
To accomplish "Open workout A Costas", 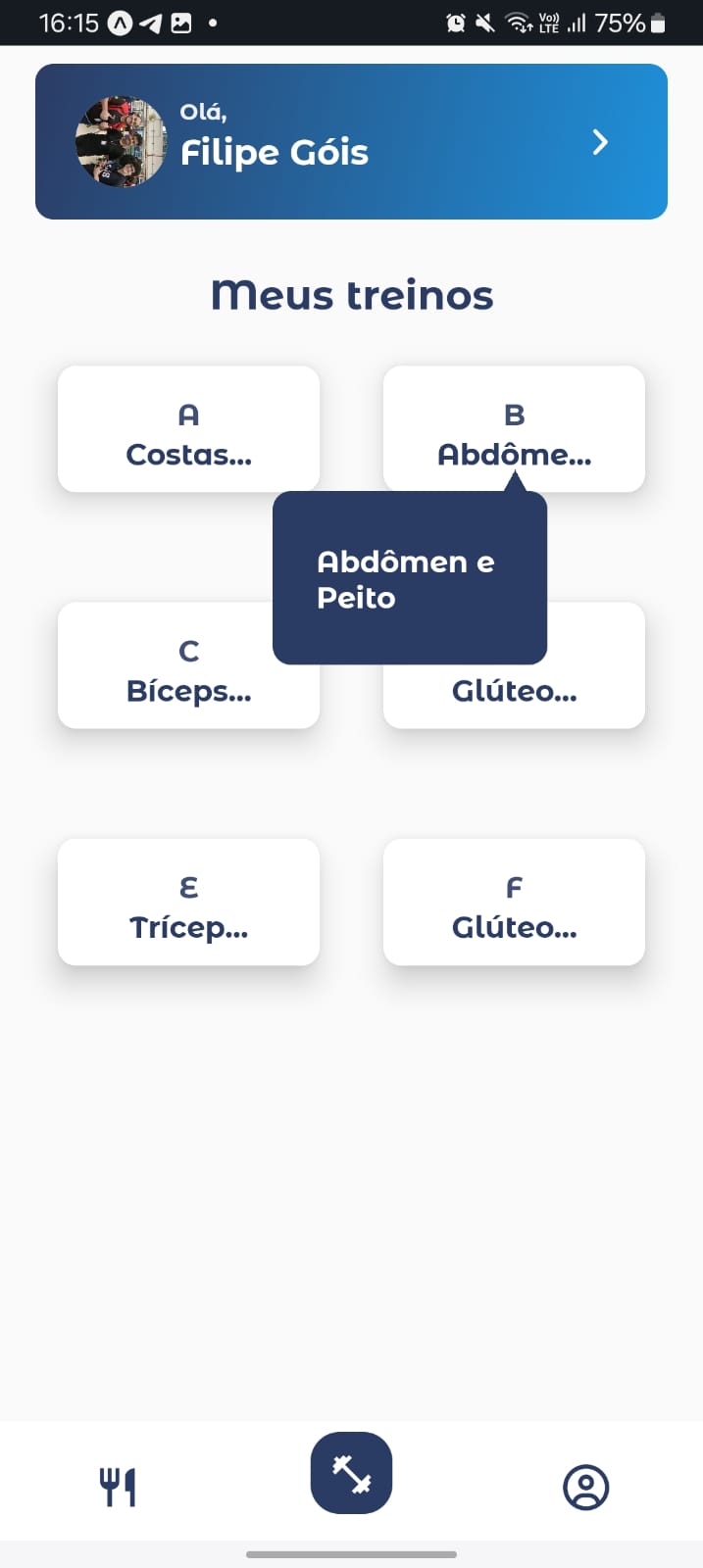I will (189, 429).
